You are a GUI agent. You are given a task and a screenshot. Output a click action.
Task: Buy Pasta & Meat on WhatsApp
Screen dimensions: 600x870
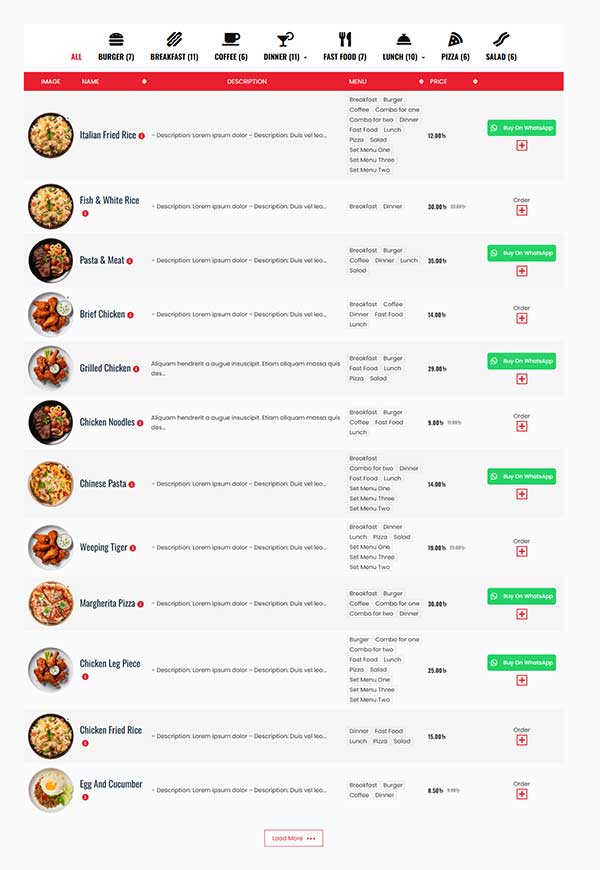[x=521, y=253]
